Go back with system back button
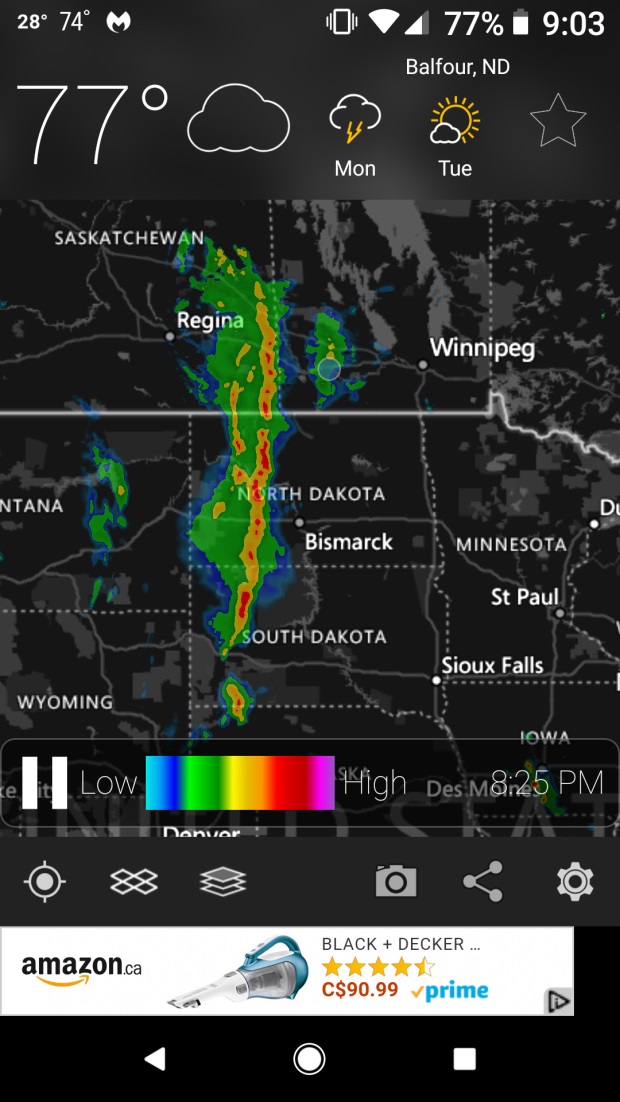This screenshot has height=1102, width=620. pyautogui.click(x=154, y=1059)
